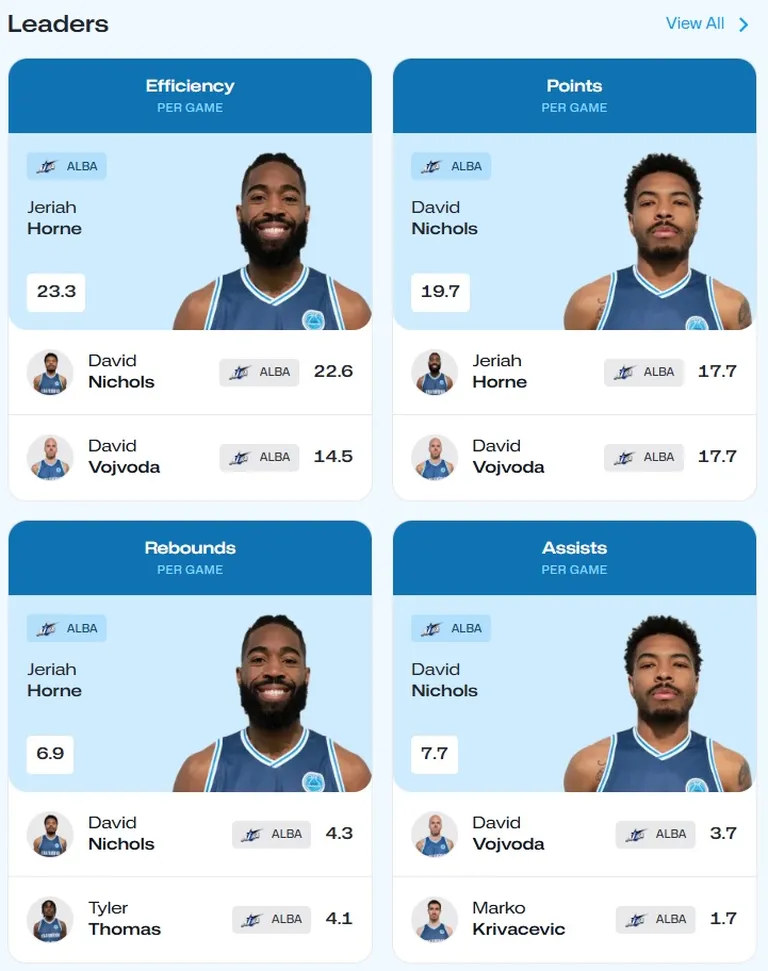Open David Nichols' Points leader card
768x971 pixels.
(x=574, y=232)
